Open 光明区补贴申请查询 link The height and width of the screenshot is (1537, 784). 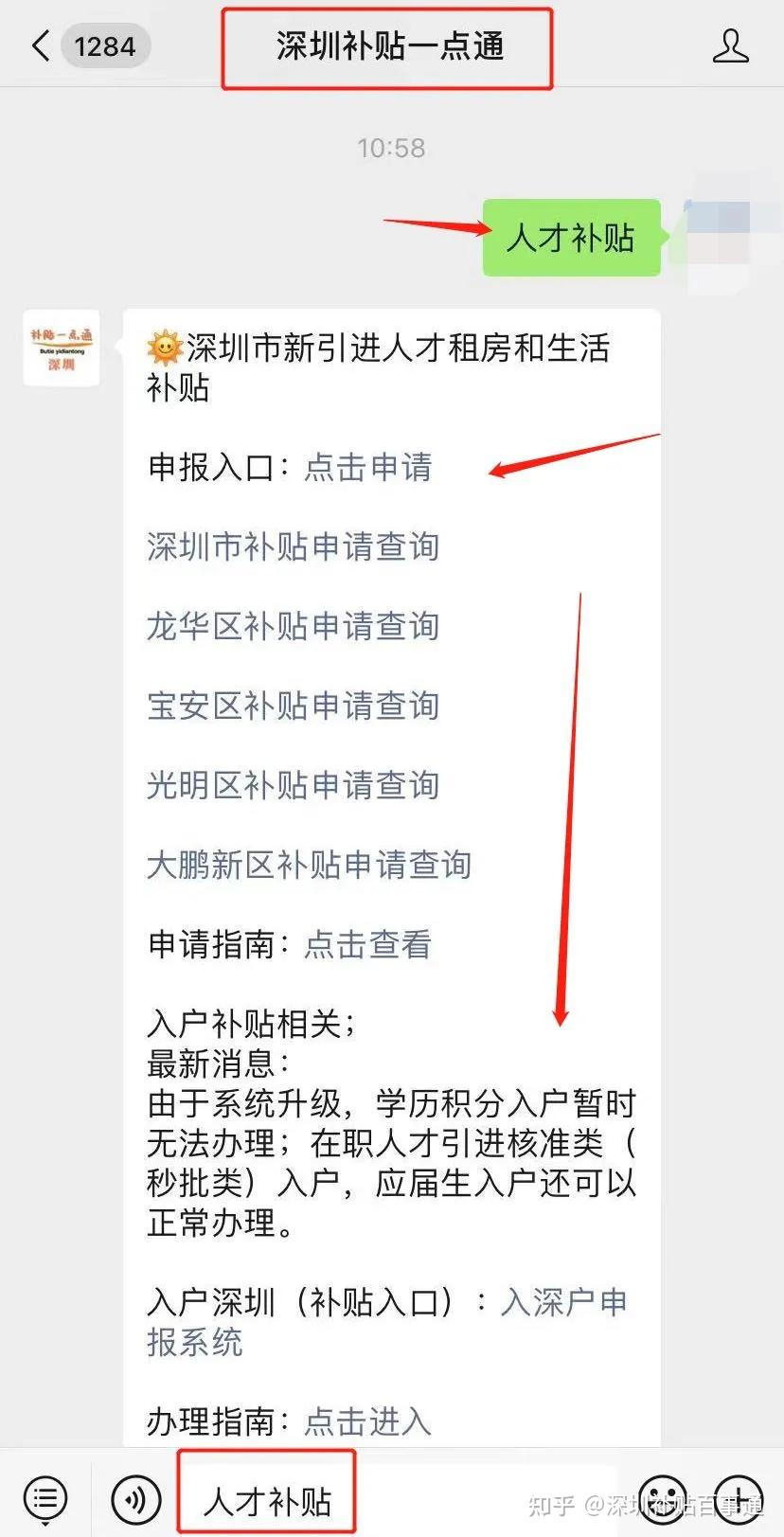click(293, 785)
